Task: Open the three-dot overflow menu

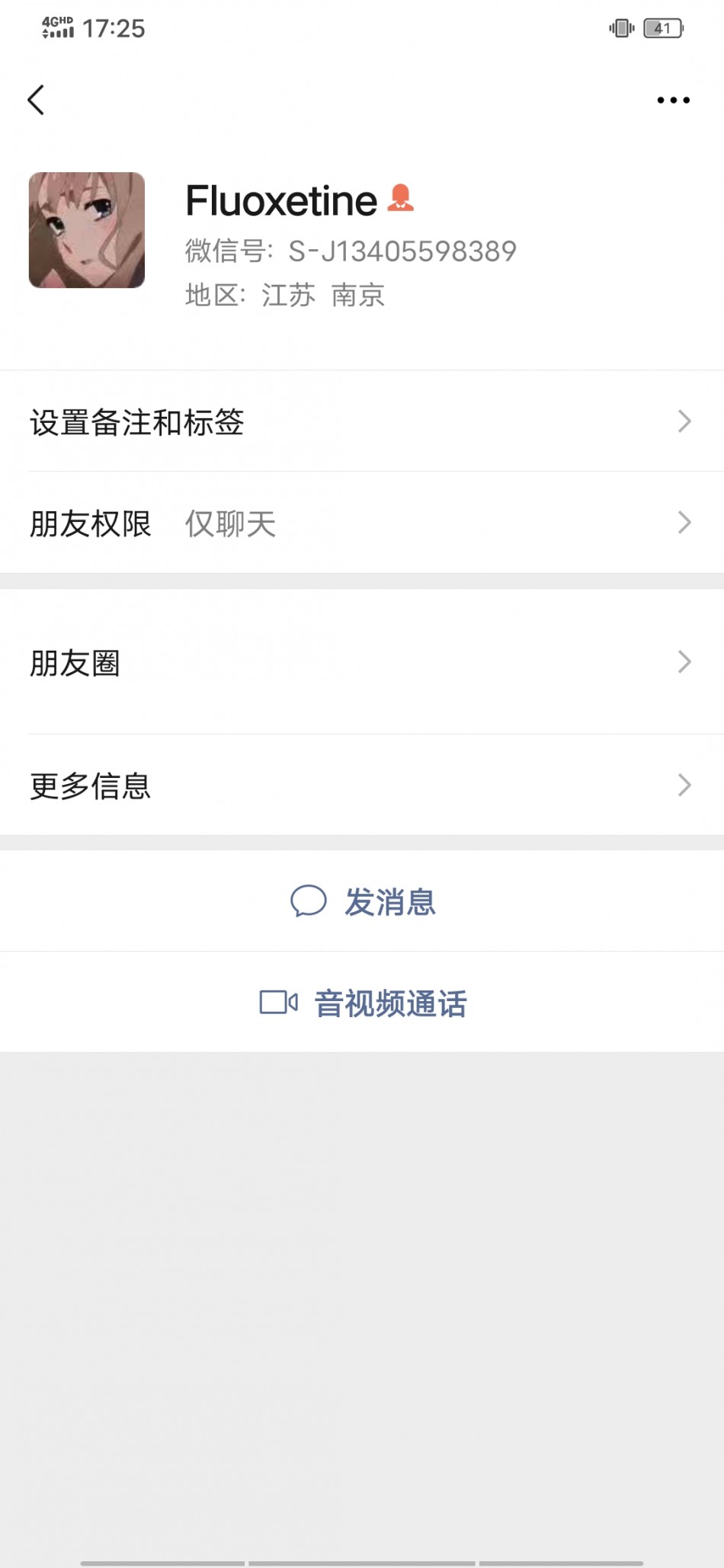Action: (x=673, y=100)
